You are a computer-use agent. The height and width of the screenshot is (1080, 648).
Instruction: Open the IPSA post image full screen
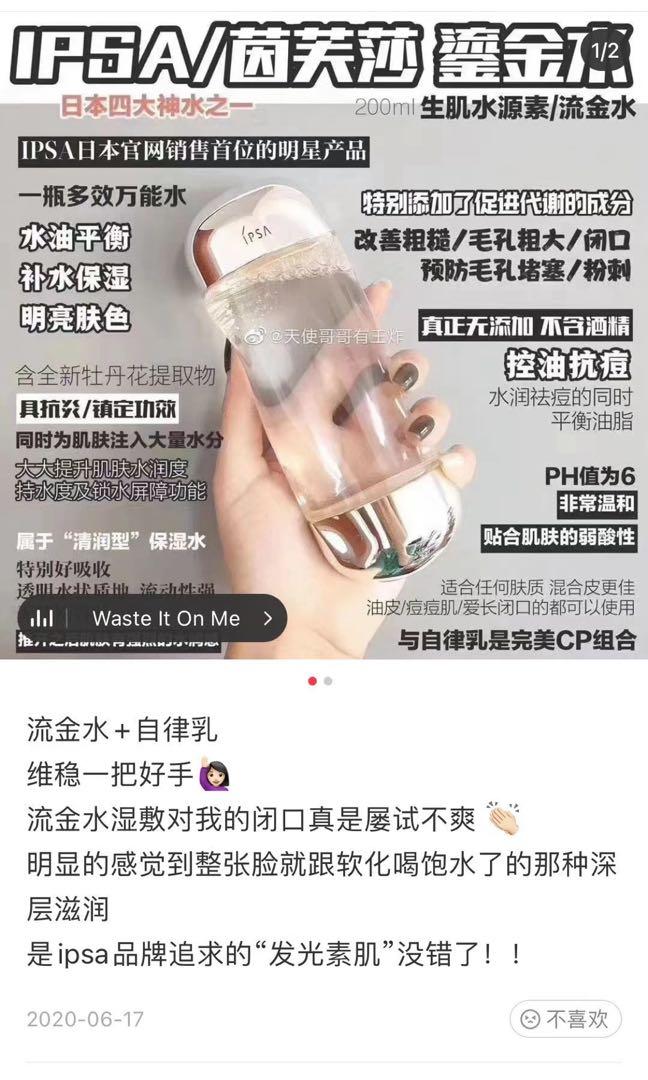(324, 330)
